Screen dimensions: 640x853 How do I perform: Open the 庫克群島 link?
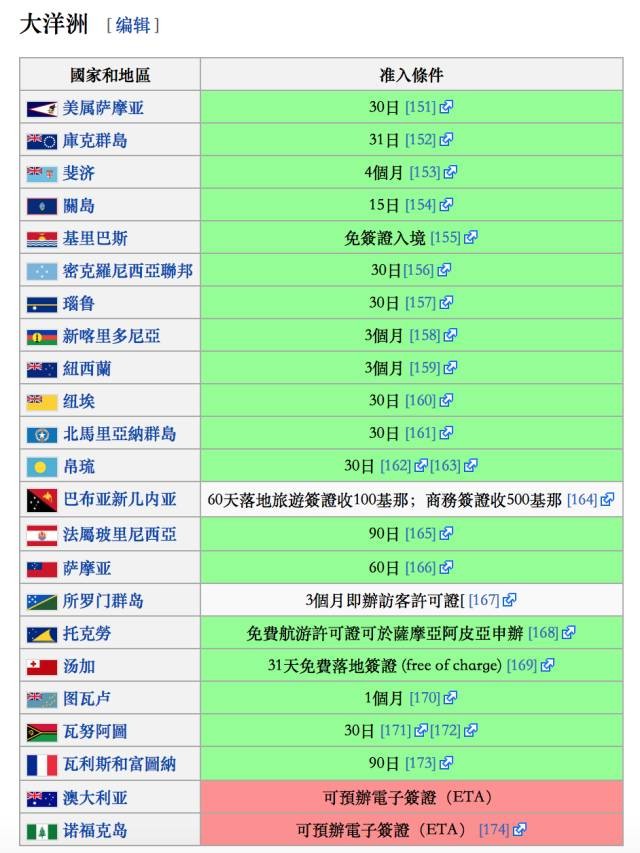[x=95, y=141]
